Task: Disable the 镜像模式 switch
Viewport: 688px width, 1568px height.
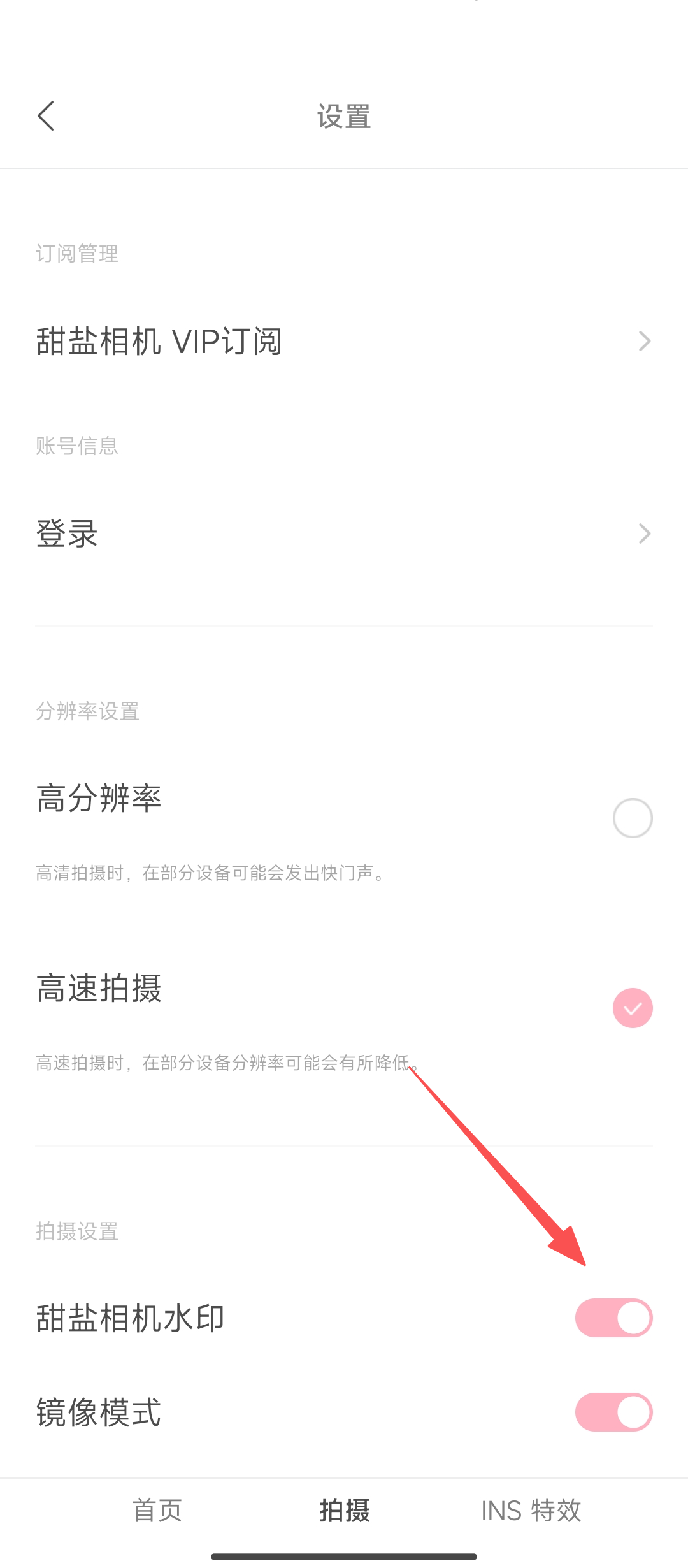Action: (613, 1412)
